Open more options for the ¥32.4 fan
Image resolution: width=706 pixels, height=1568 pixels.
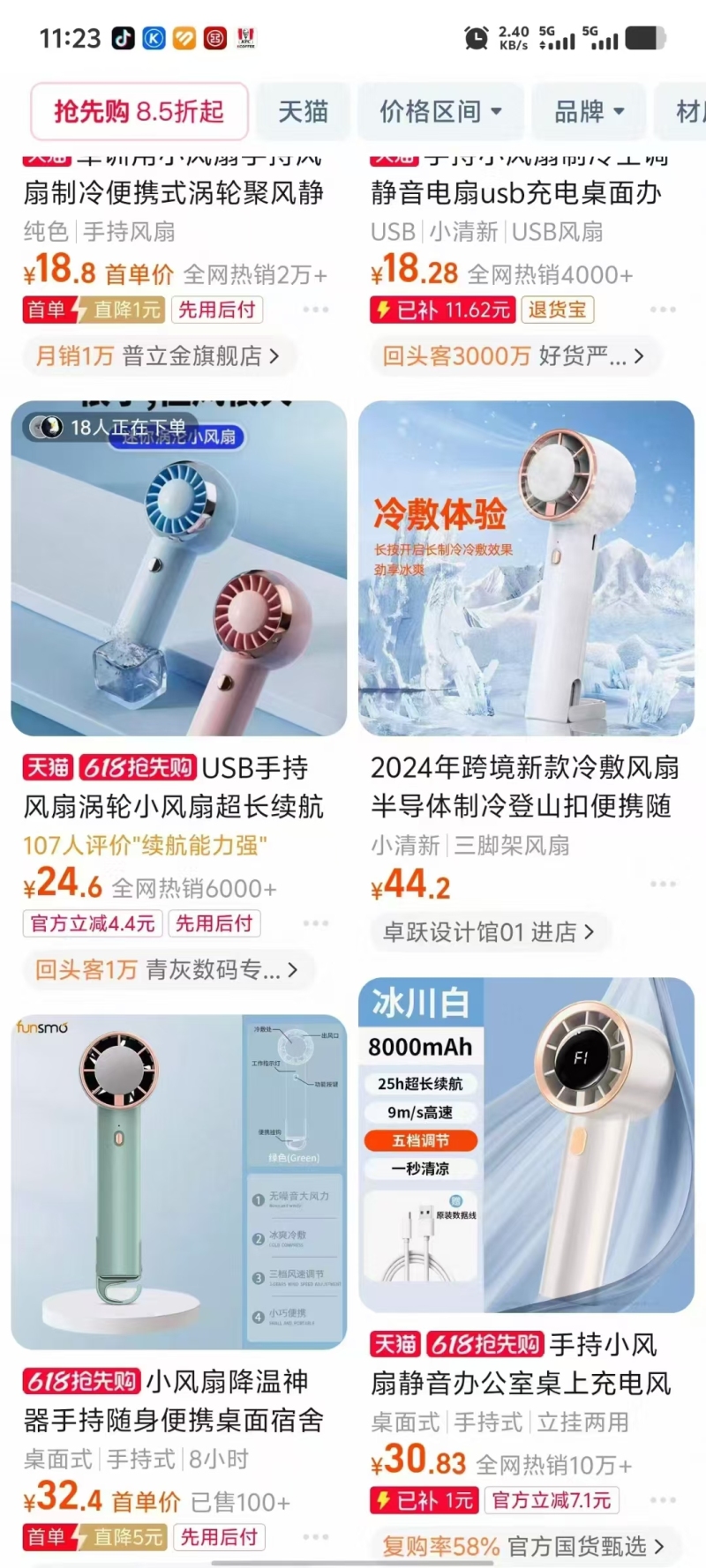tap(315, 1537)
